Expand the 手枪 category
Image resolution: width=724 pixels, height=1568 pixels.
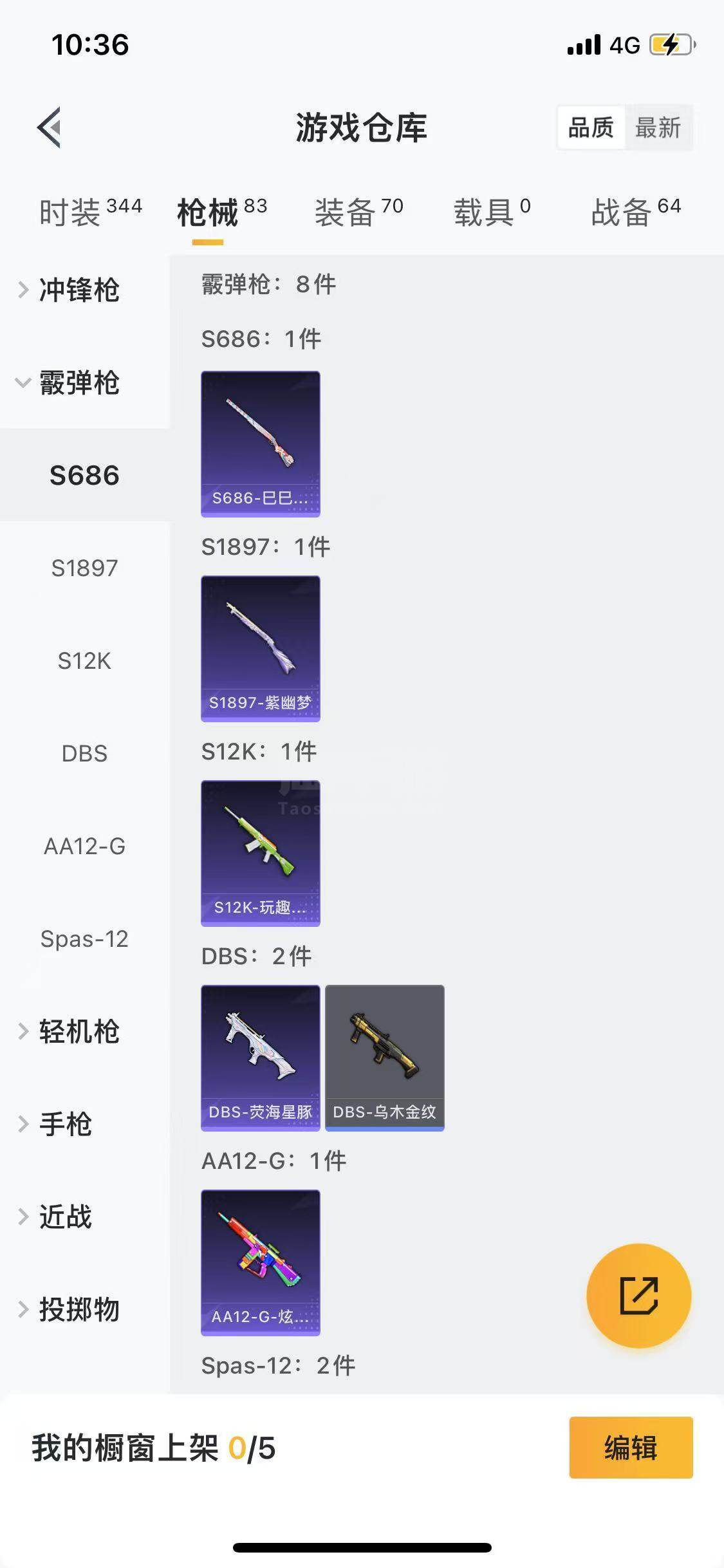pyautogui.click(x=66, y=1125)
